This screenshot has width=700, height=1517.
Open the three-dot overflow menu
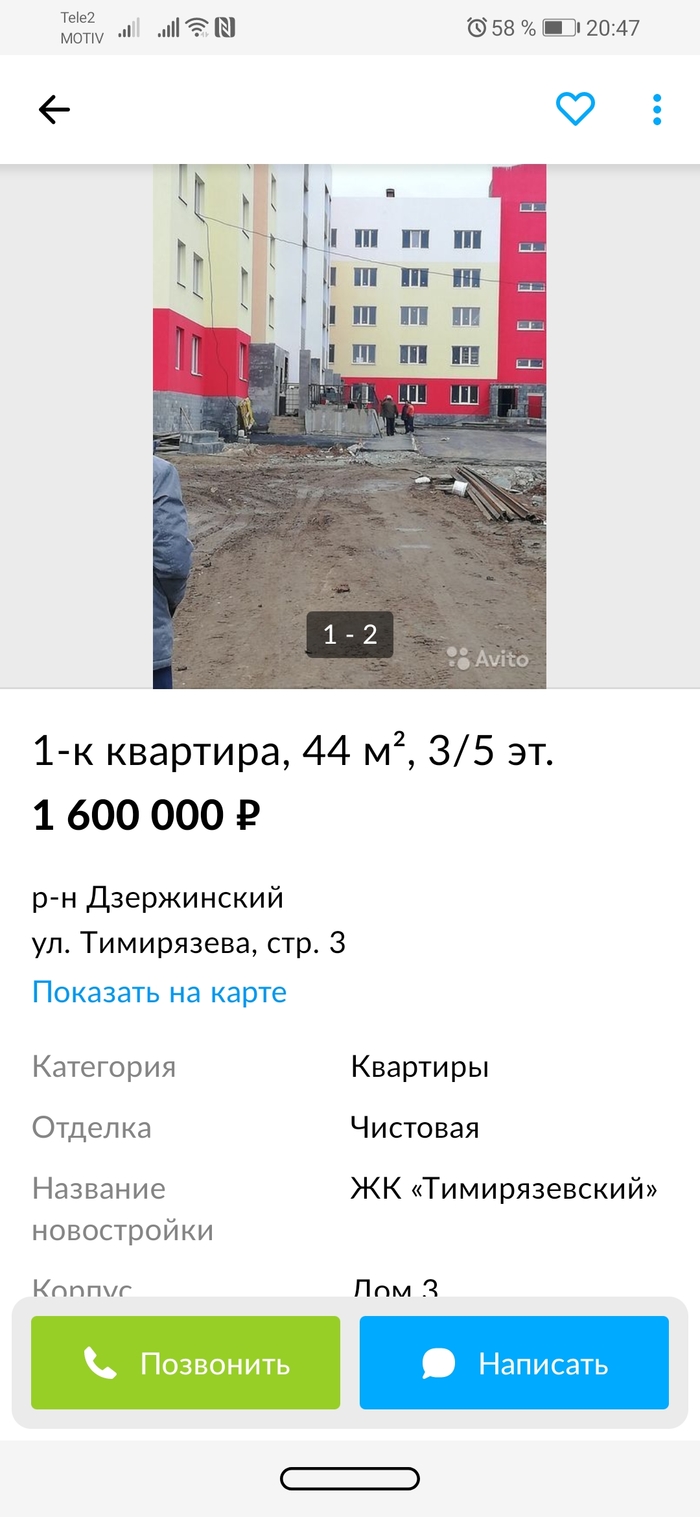pos(657,109)
